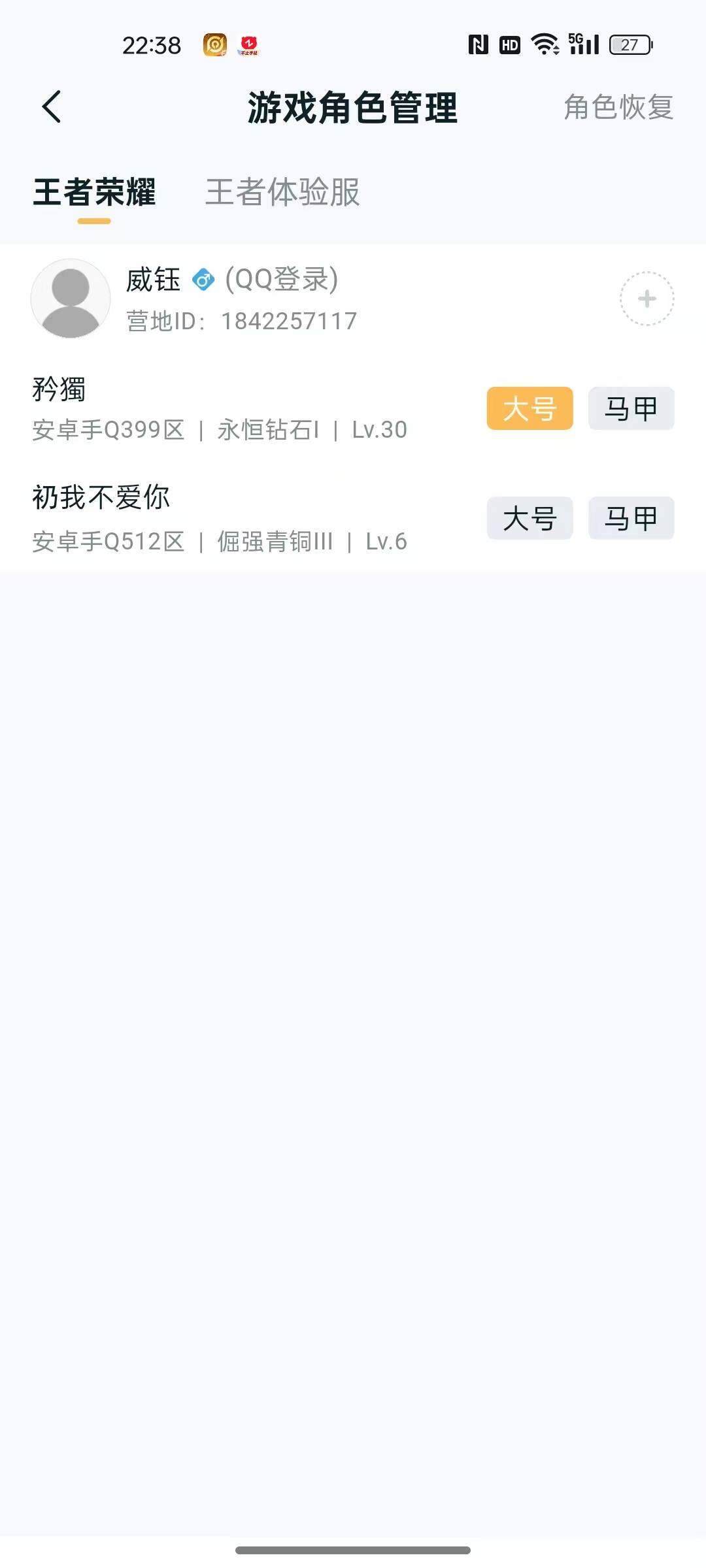Tap the 马甲 button for 初我不爱你
This screenshot has width=706, height=1568.
click(630, 518)
